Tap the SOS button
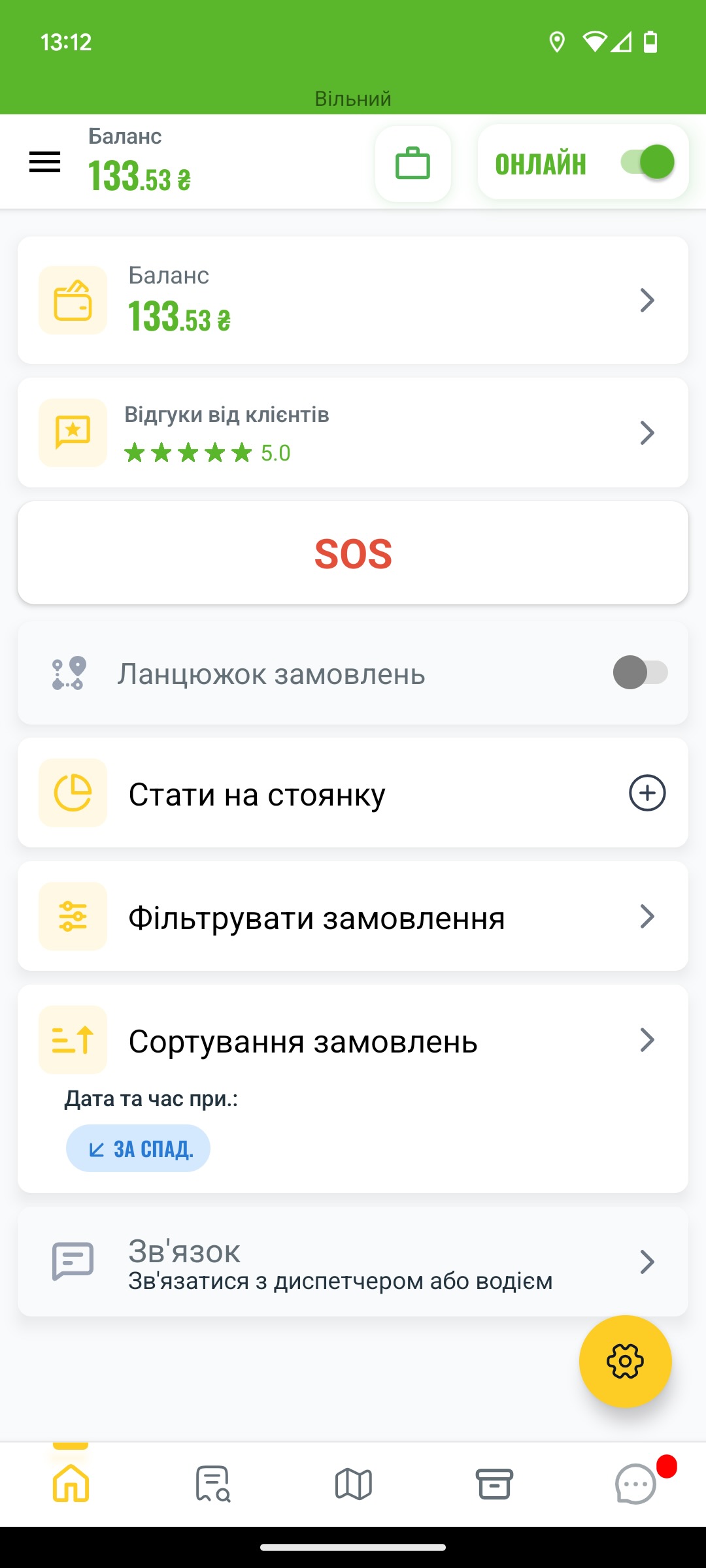This screenshot has height=1568, width=706. [x=353, y=553]
